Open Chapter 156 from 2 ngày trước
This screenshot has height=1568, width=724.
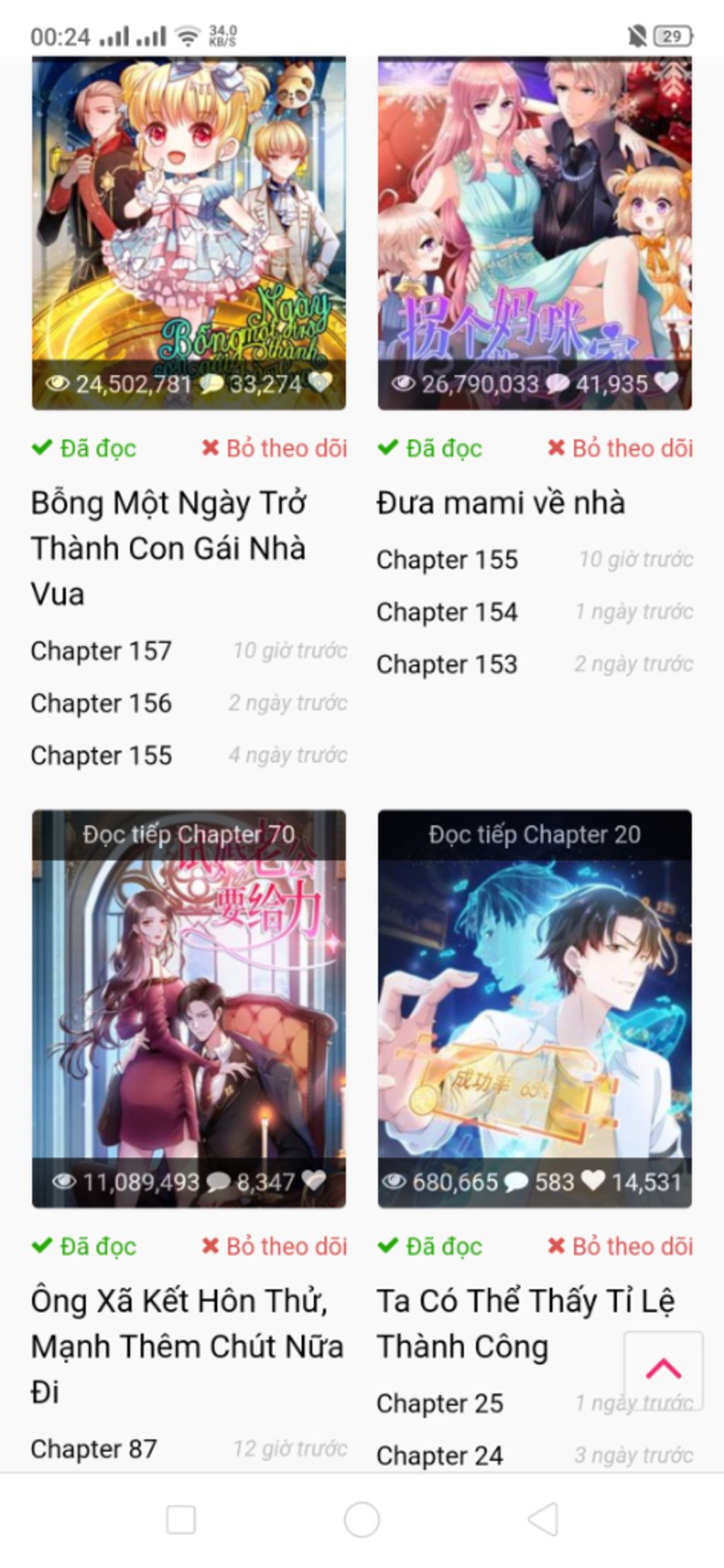(x=101, y=703)
